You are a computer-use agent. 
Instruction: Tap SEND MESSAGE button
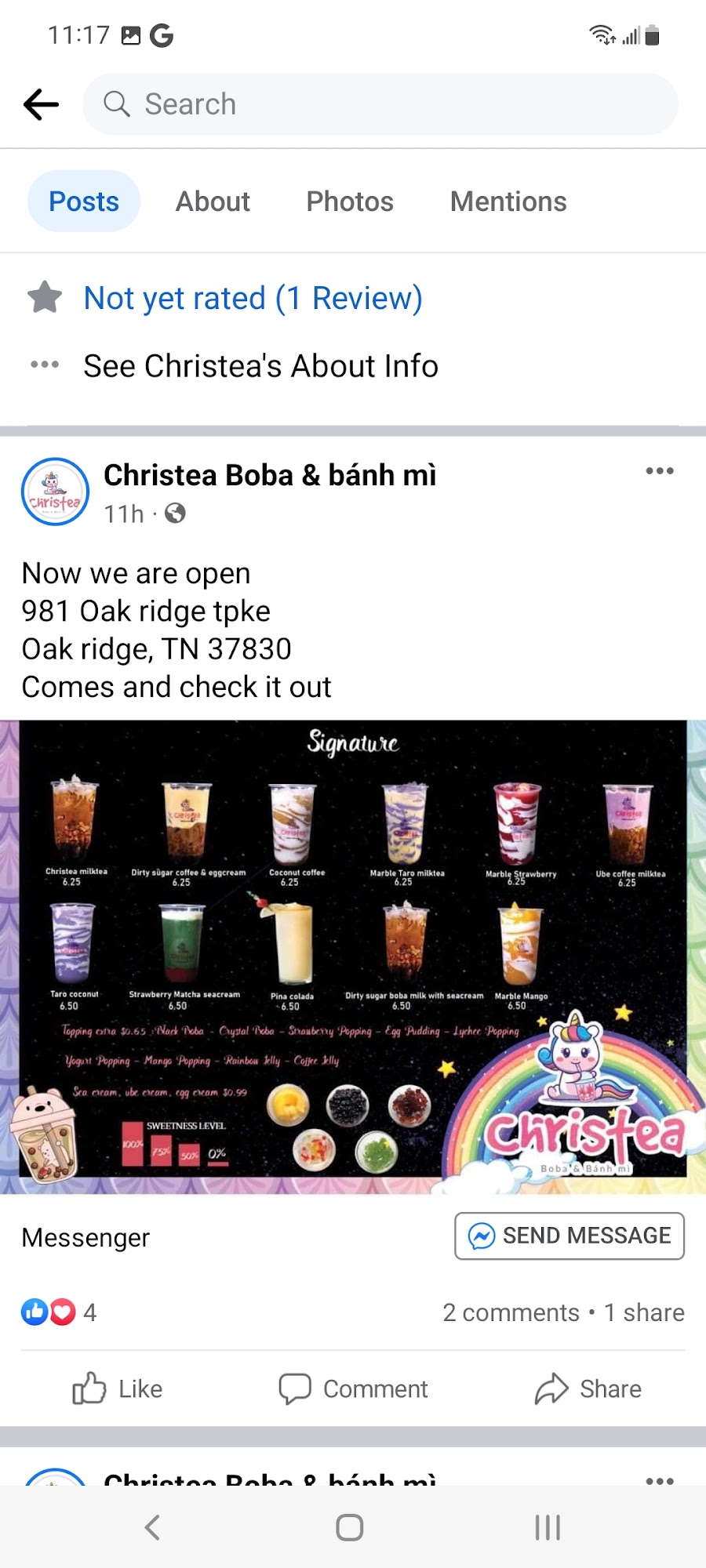pyautogui.click(x=570, y=1236)
